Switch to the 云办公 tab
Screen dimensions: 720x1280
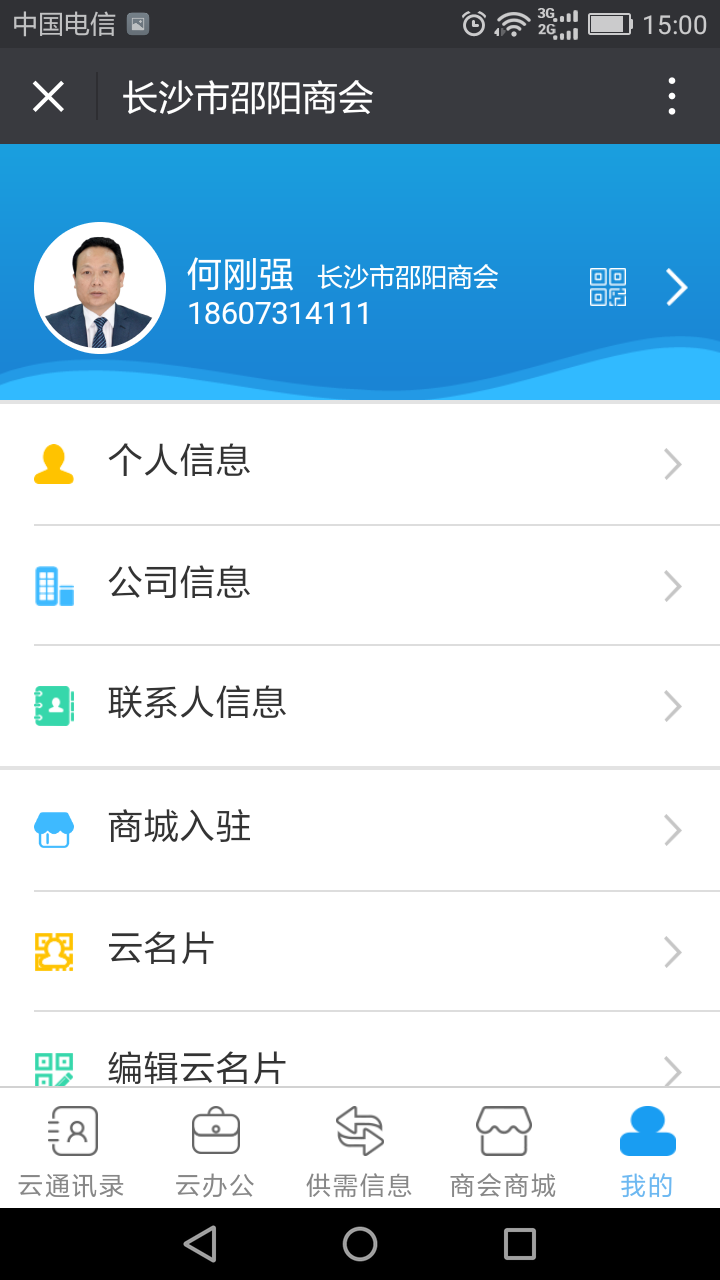tap(216, 1150)
